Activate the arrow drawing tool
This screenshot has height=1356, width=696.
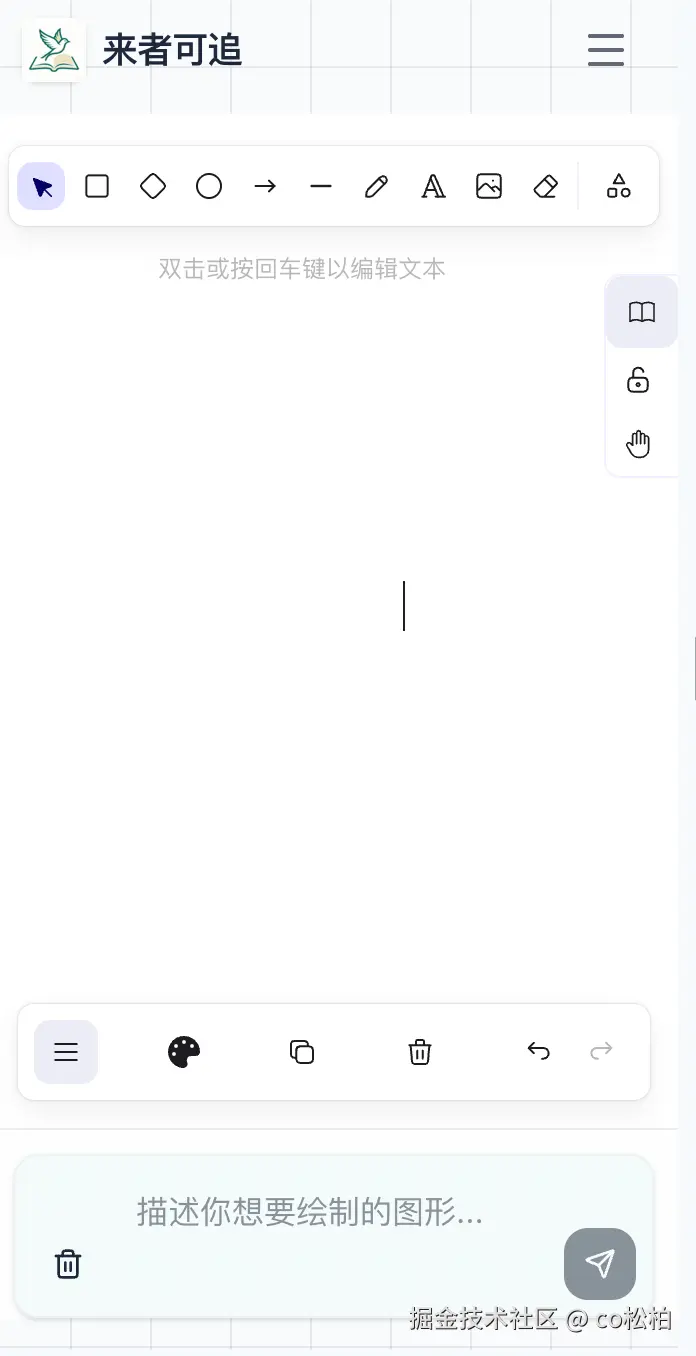tap(265, 186)
